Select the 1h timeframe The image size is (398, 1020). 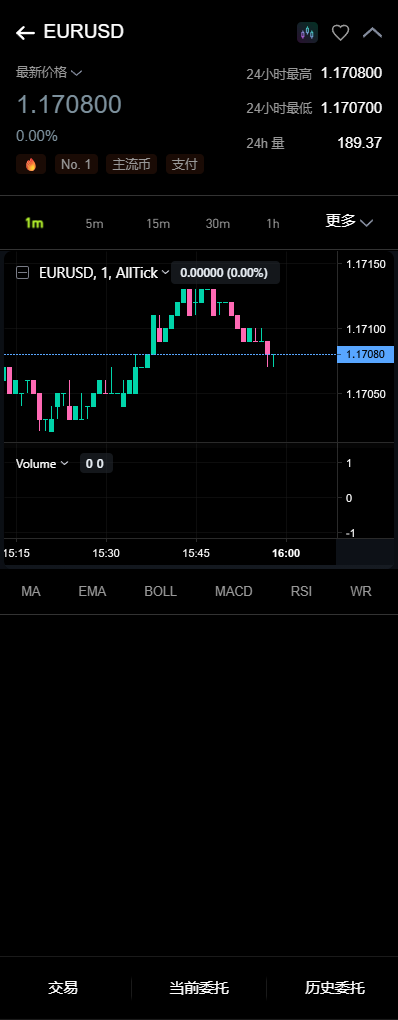point(273,224)
